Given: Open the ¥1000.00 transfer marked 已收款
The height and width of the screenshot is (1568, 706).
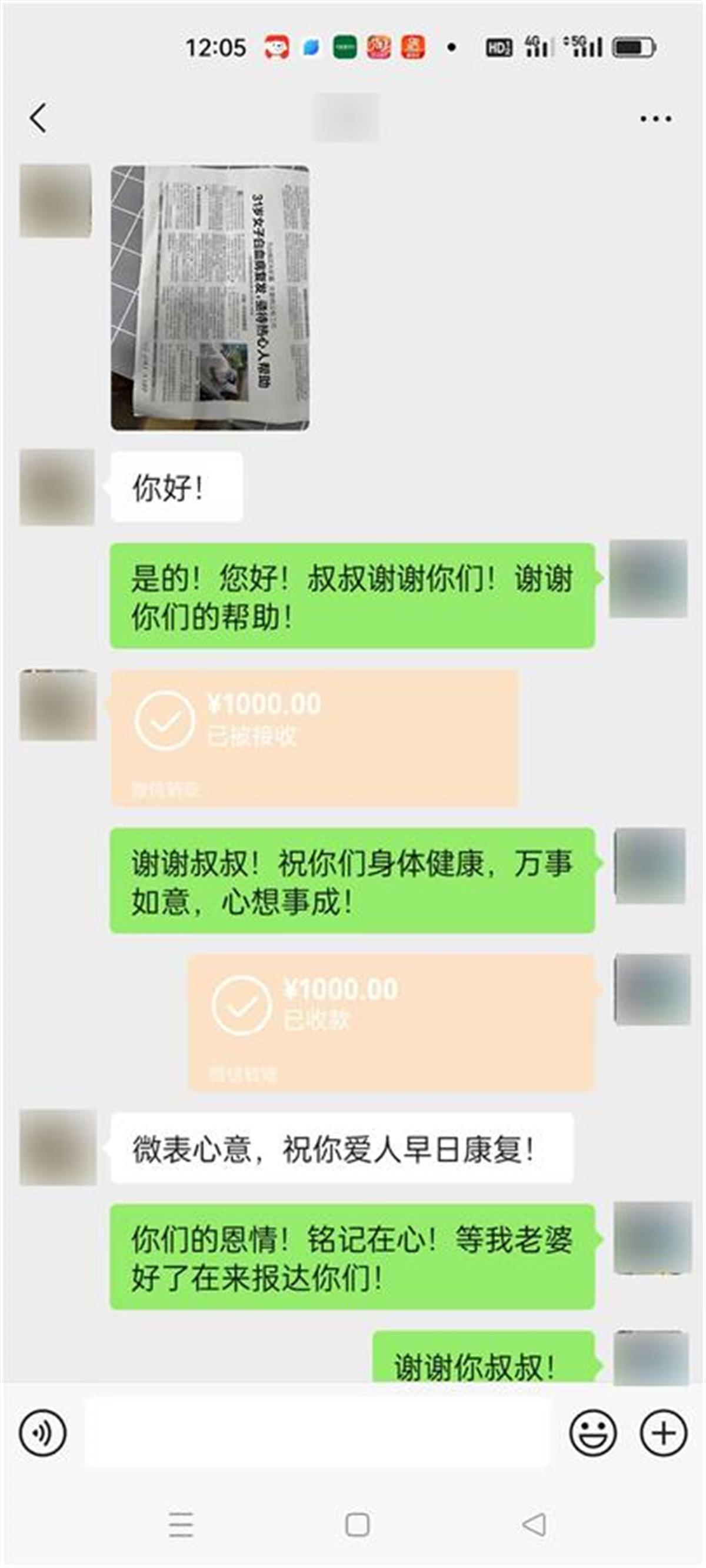Looking at the screenshot, I should tap(391, 1022).
